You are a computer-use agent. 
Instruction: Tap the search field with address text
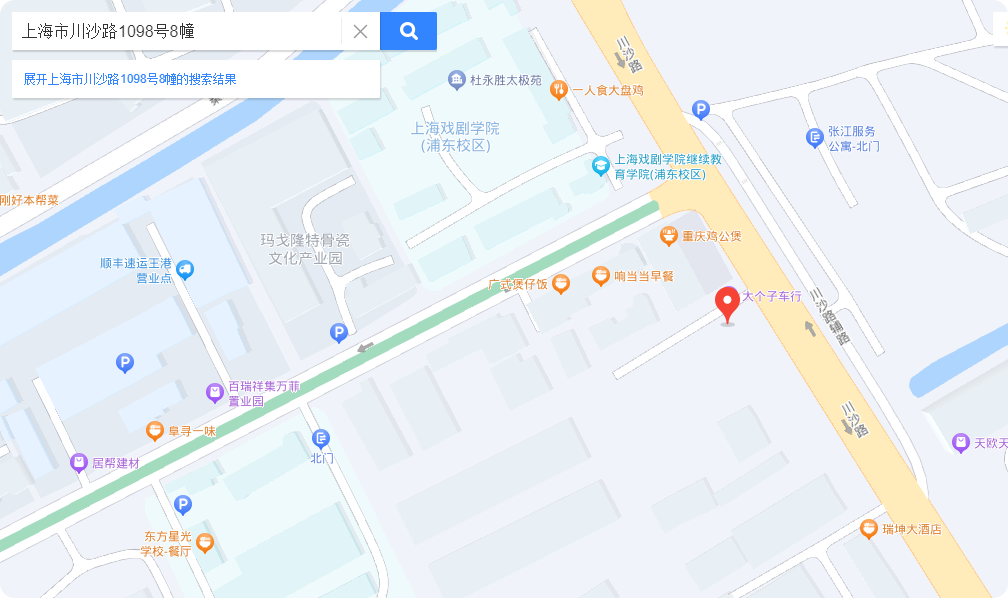pyautogui.click(x=175, y=31)
